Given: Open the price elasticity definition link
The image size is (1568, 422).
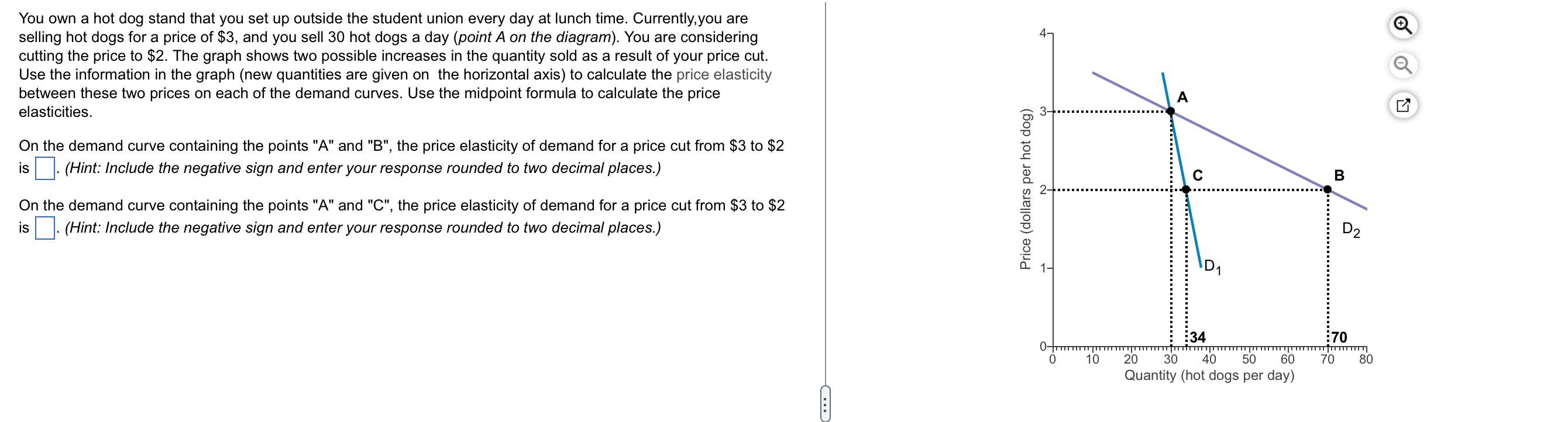Looking at the screenshot, I should (723, 75).
